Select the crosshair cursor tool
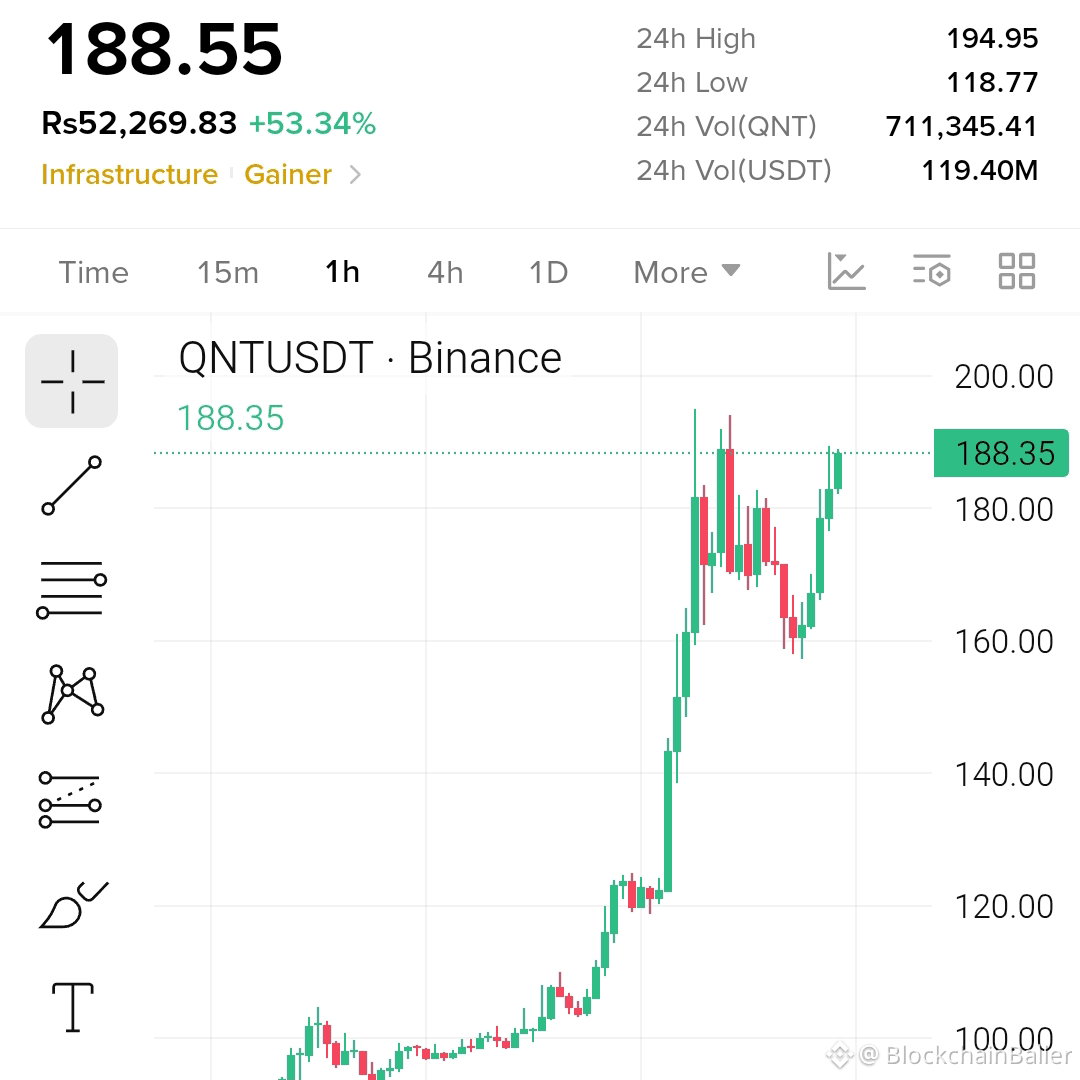Image resolution: width=1080 pixels, height=1080 pixels. coord(72,381)
